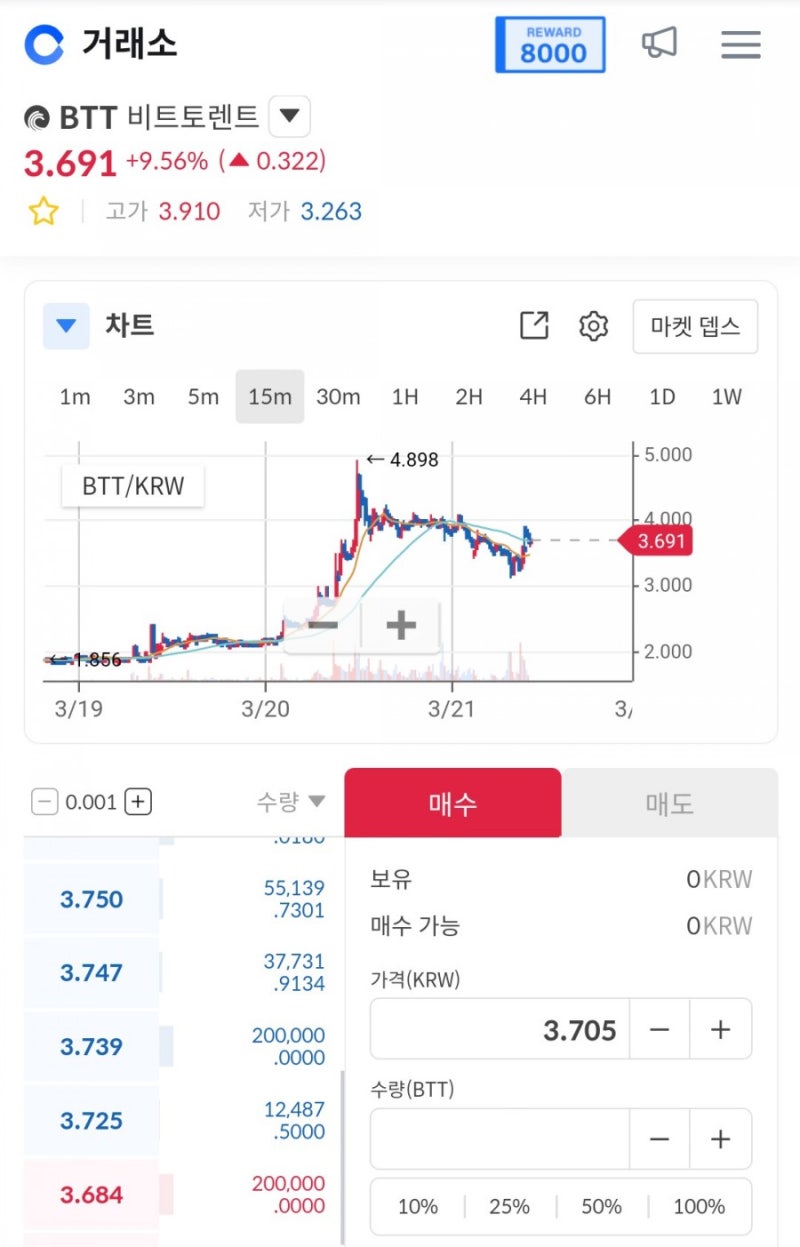The height and width of the screenshot is (1247, 800).
Task: Click the 수량(BTT) quantity input field
Action: 500,1139
